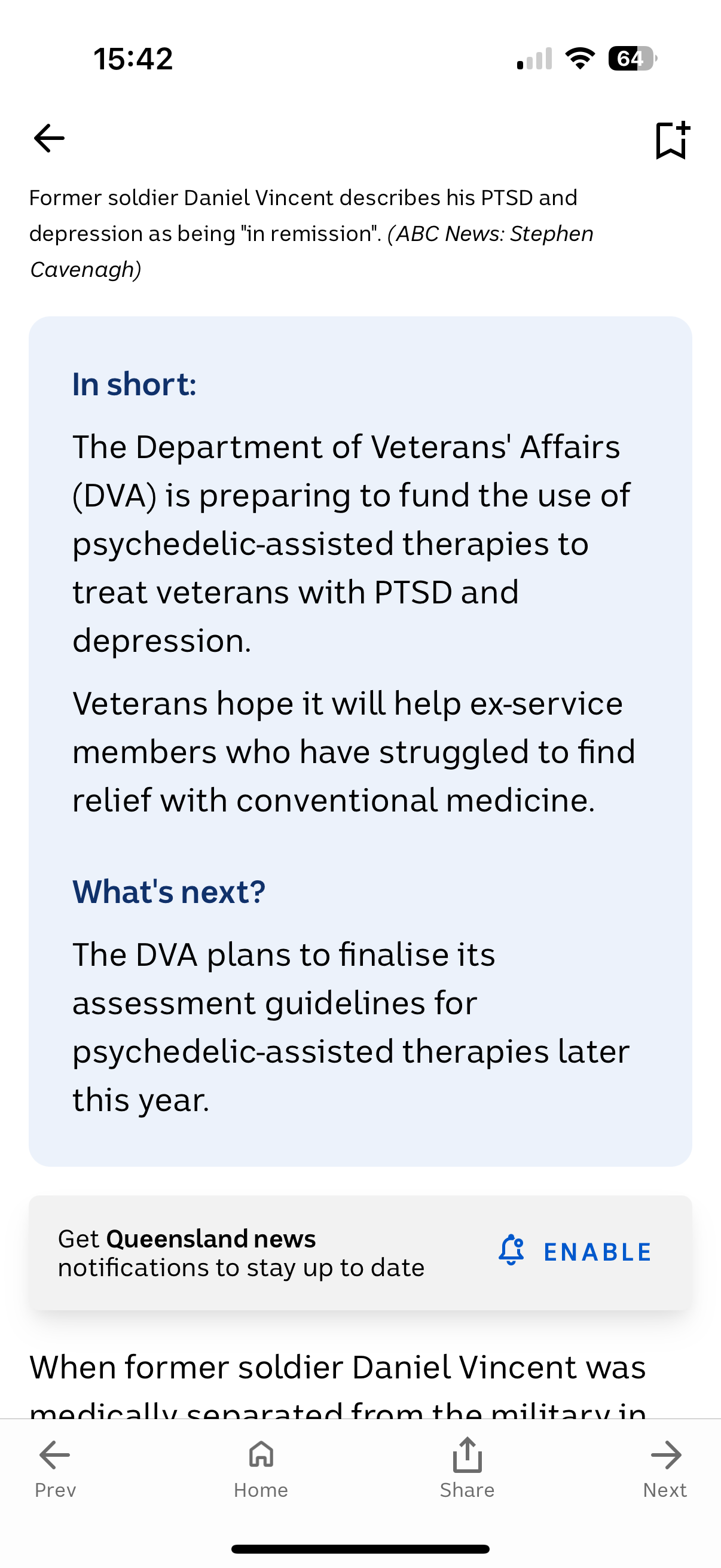This screenshot has width=721, height=1568.
Task: Jump to the next article
Action: (665, 1468)
